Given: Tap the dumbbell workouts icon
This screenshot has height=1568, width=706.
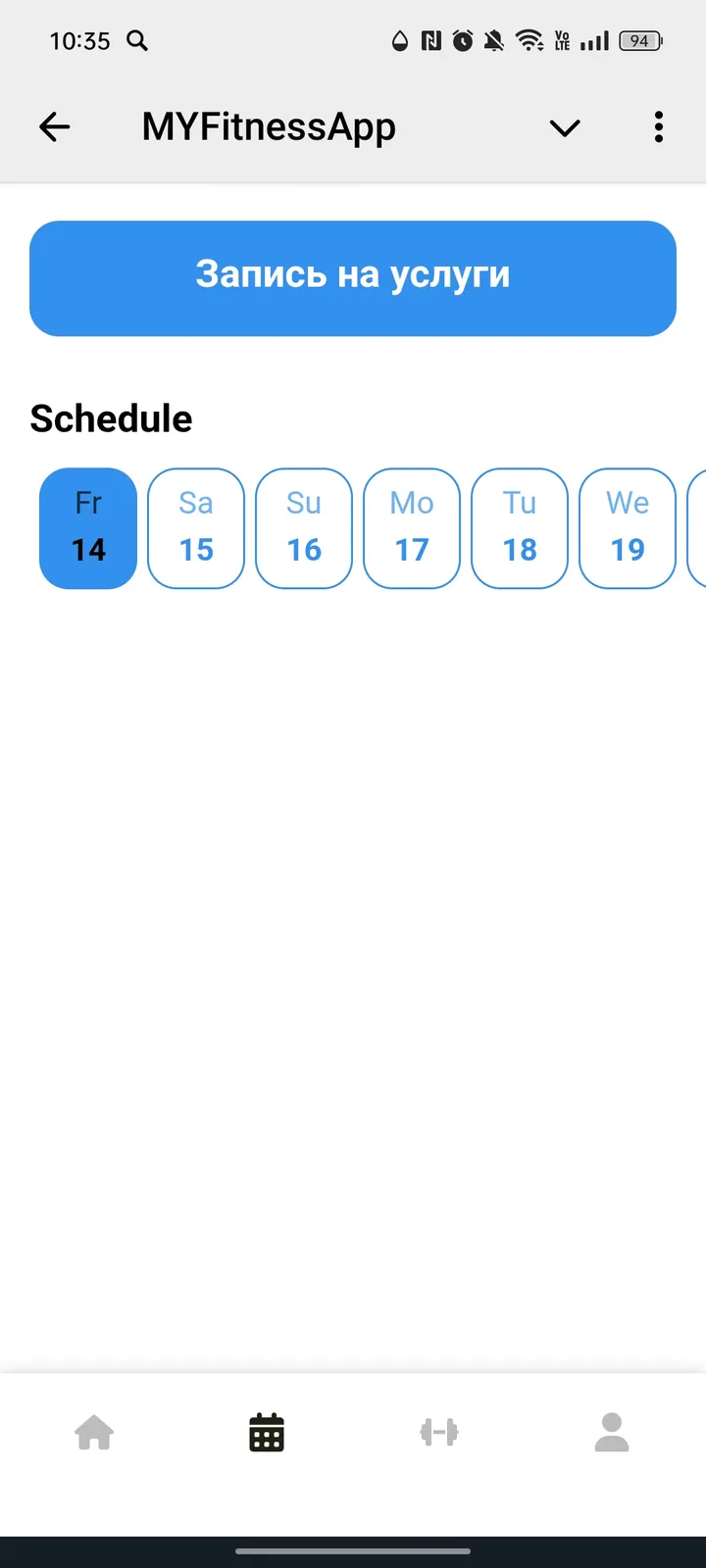Looking at the screenshot, I should point(438,1432).
